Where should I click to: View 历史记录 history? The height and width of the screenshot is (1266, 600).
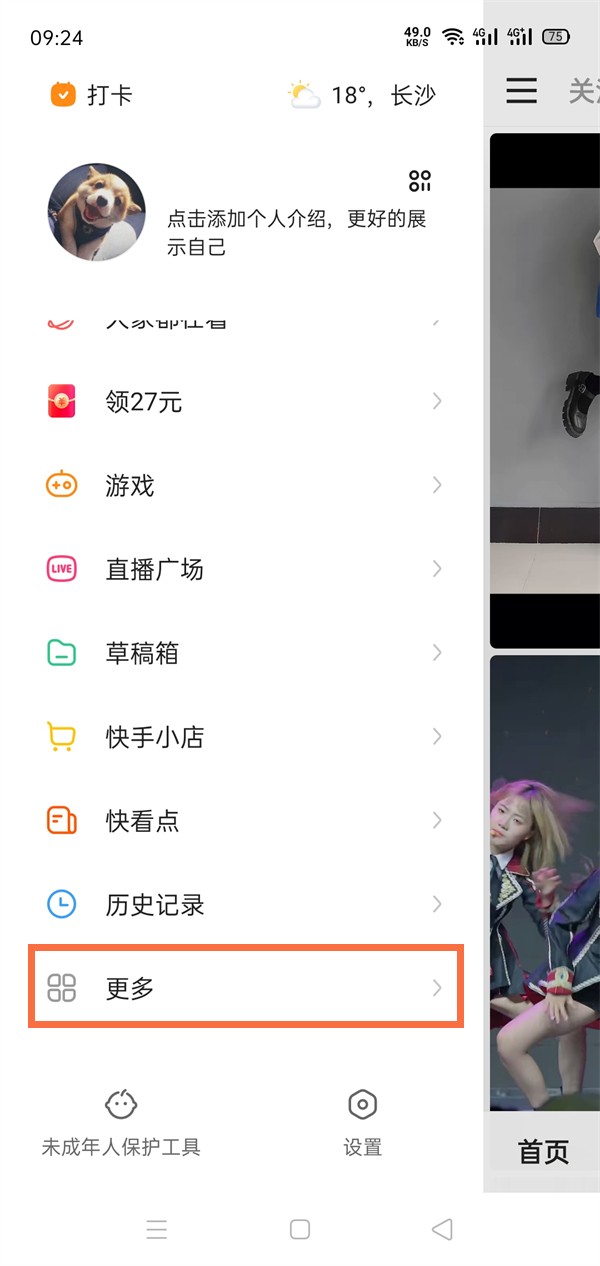[243, 905]
